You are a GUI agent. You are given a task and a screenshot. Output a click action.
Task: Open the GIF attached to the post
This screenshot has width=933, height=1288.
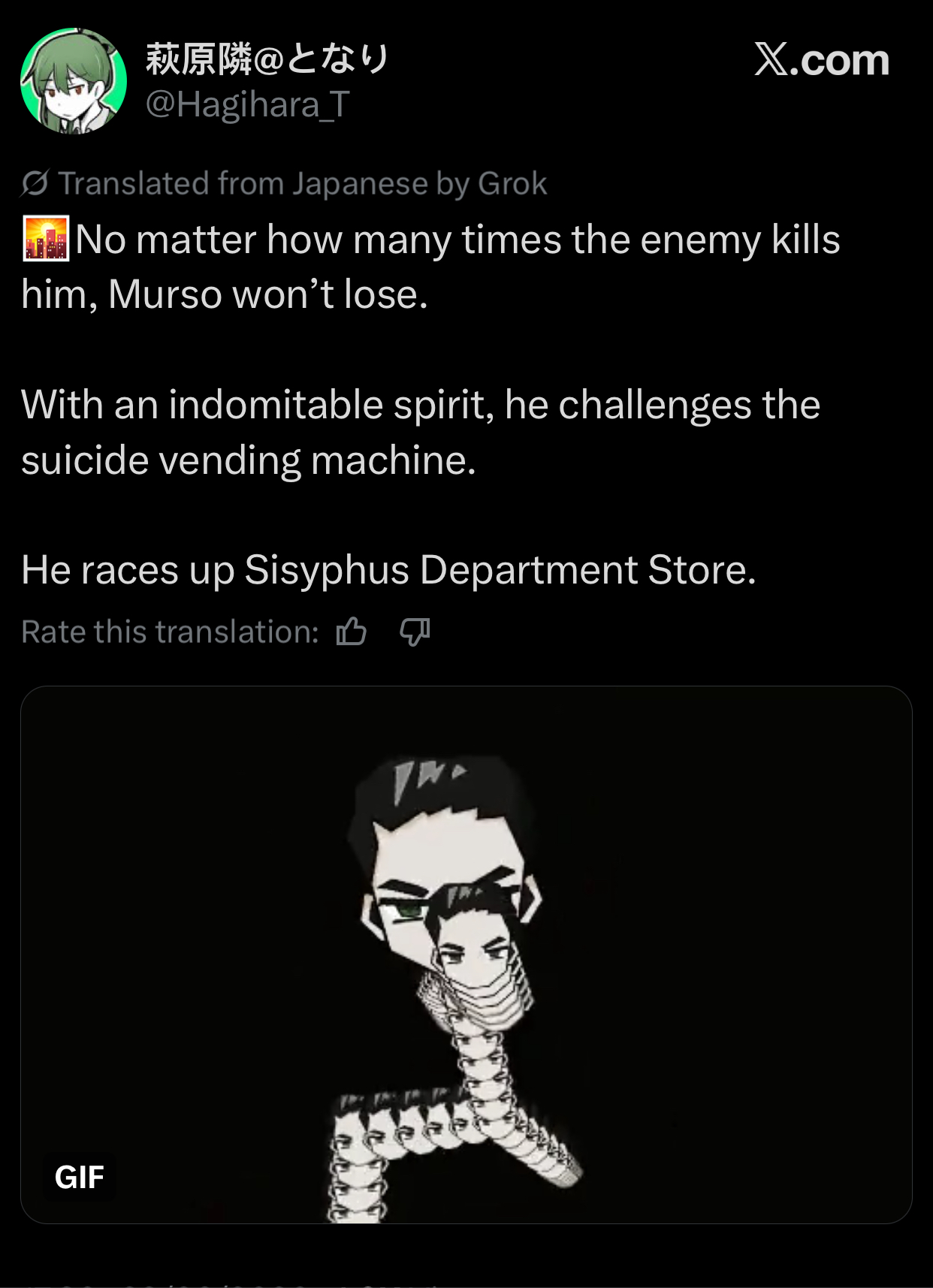(466, 955)
